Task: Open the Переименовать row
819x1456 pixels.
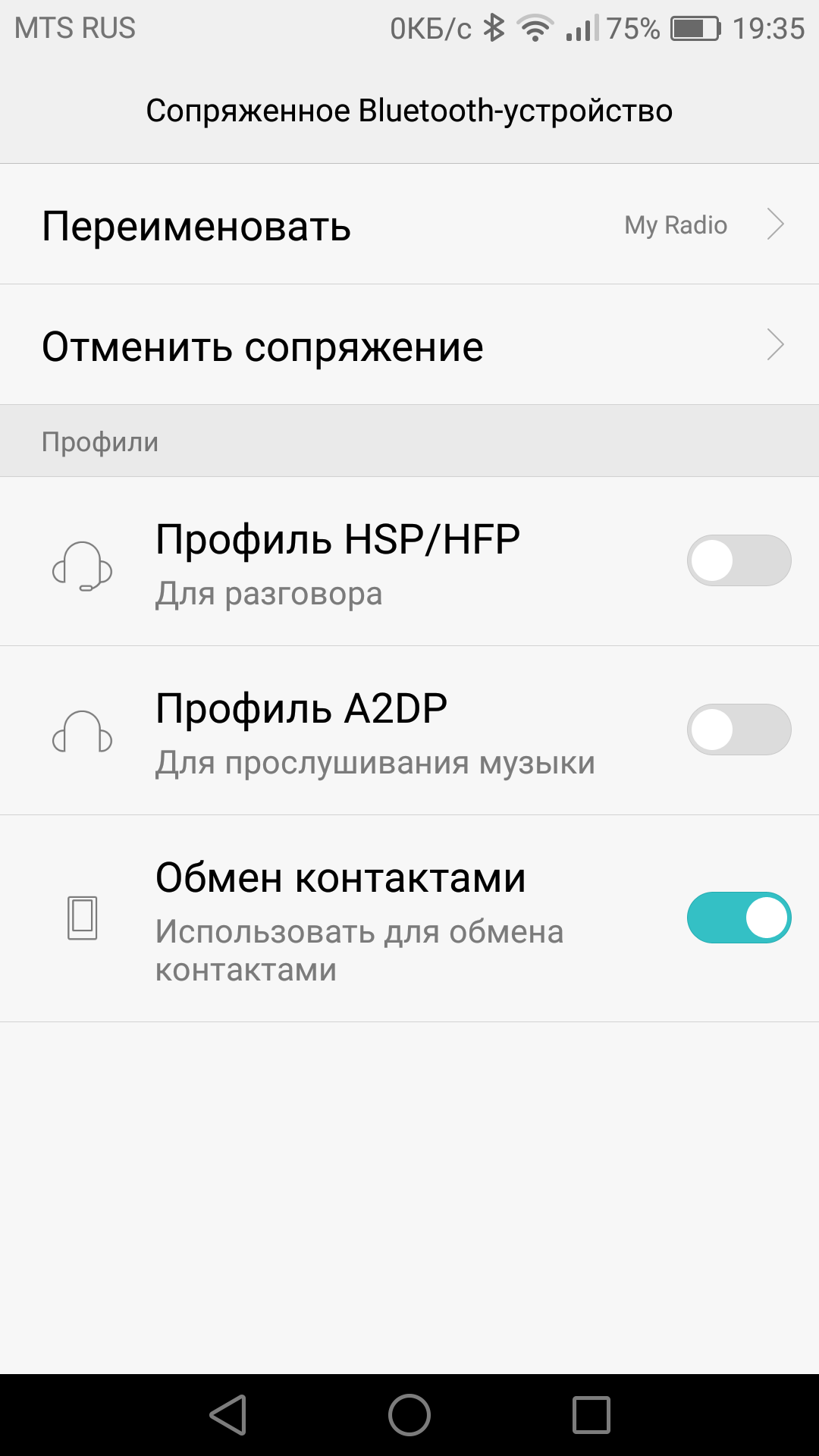Action: [x=409, y=224]
